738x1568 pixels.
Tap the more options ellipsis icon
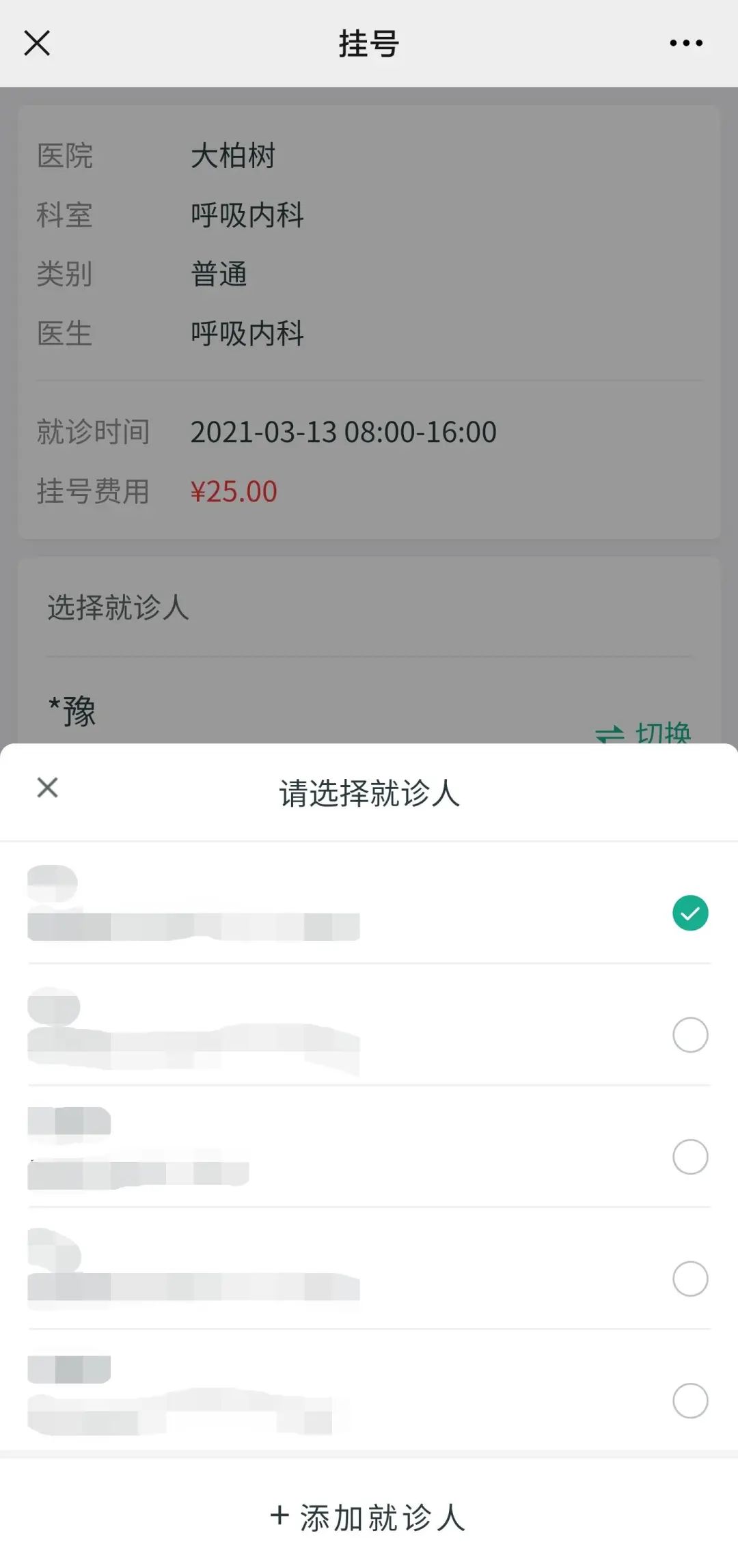[685, 42]
